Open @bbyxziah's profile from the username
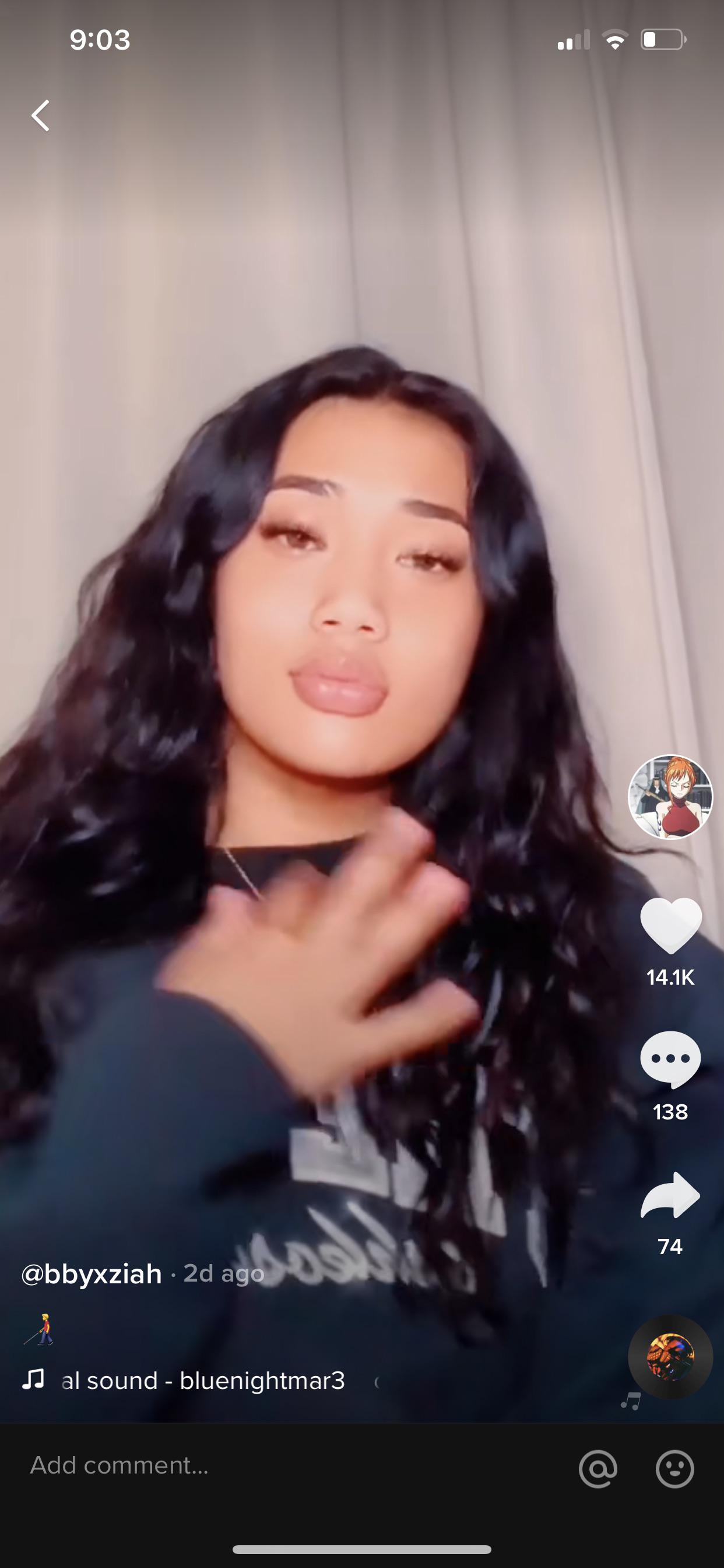The height and width of the screenshot is (1568, 724). click(x=92, y=1273)
